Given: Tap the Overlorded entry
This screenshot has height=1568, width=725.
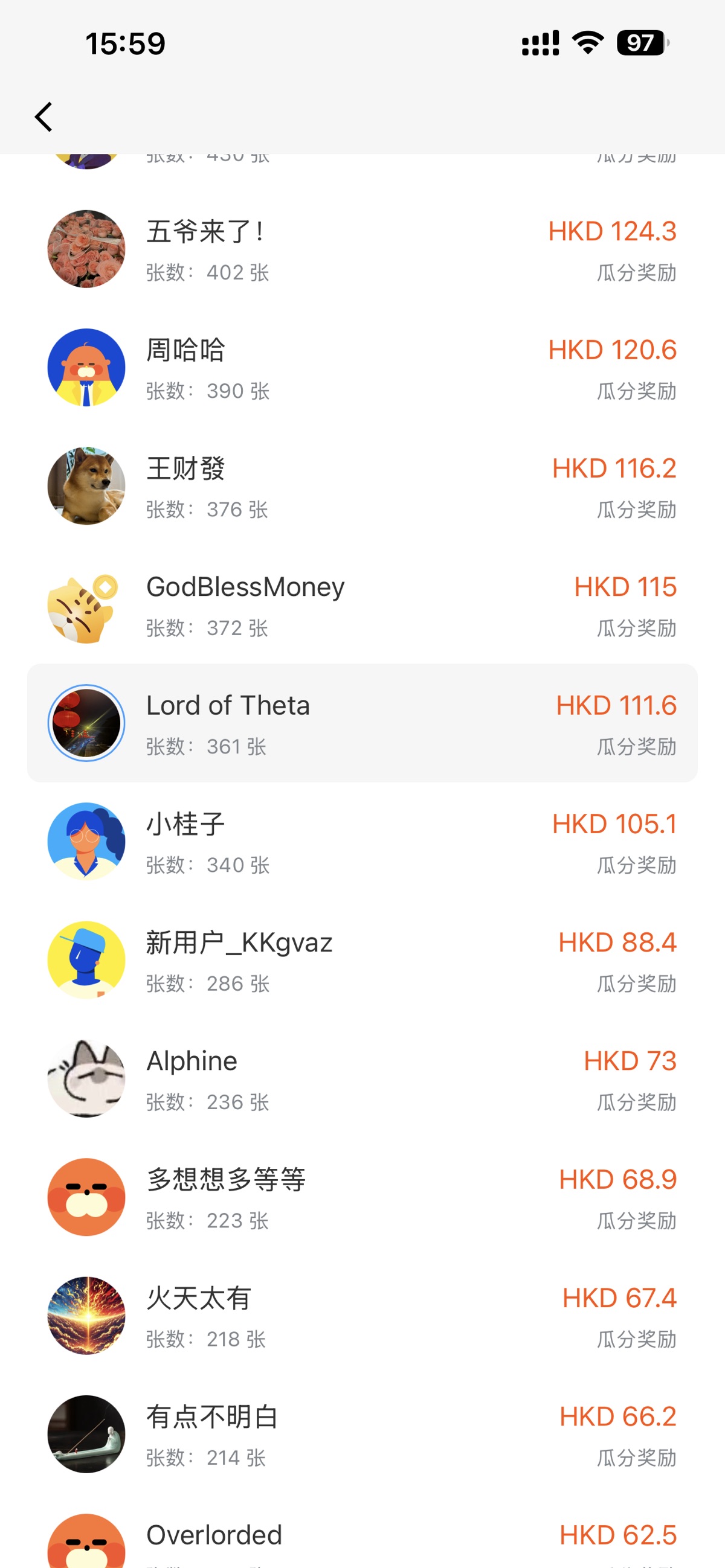Looking at the screenshot, I should click(362, 1540).
